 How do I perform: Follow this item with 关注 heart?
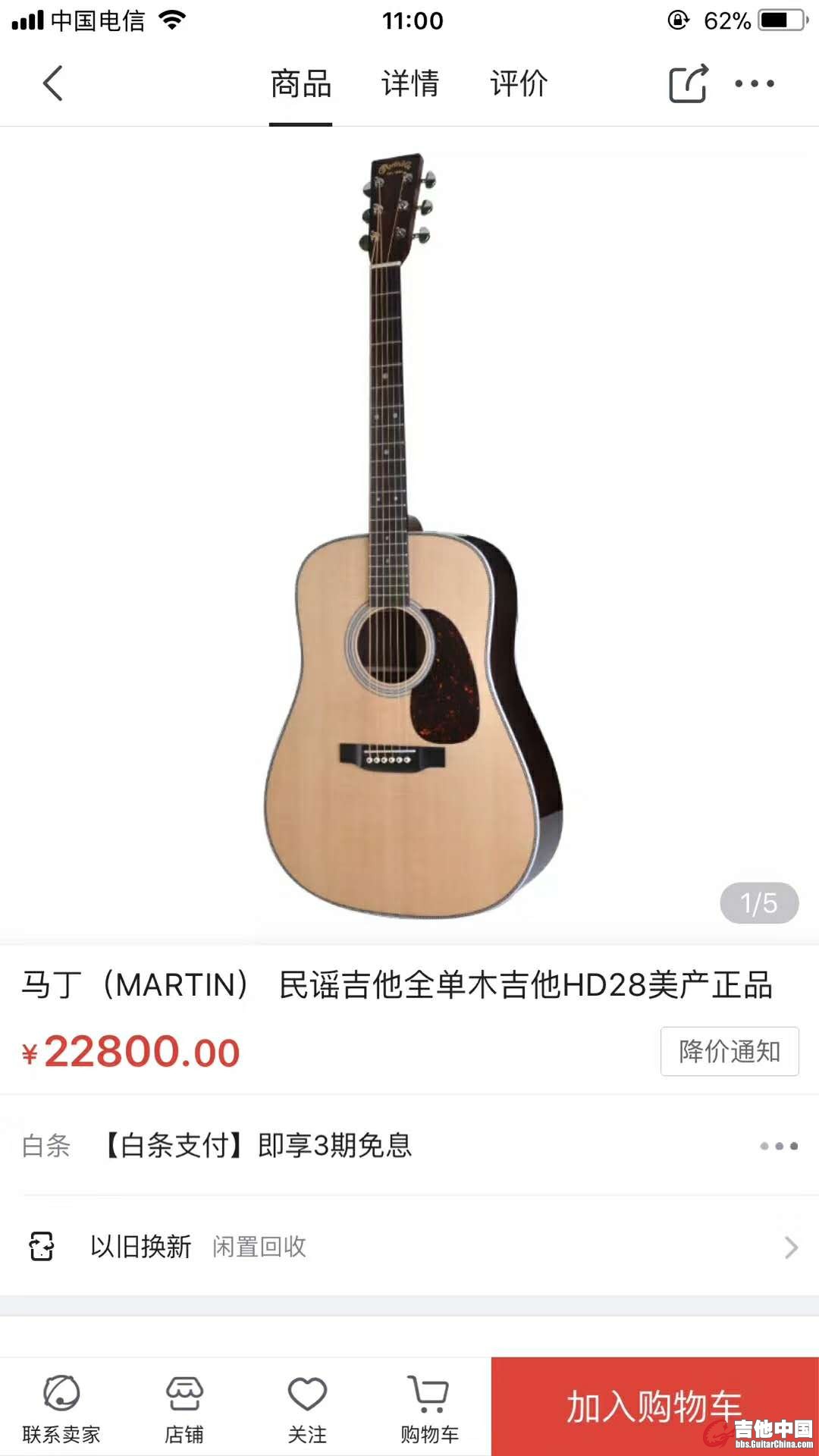point(307,1407)
